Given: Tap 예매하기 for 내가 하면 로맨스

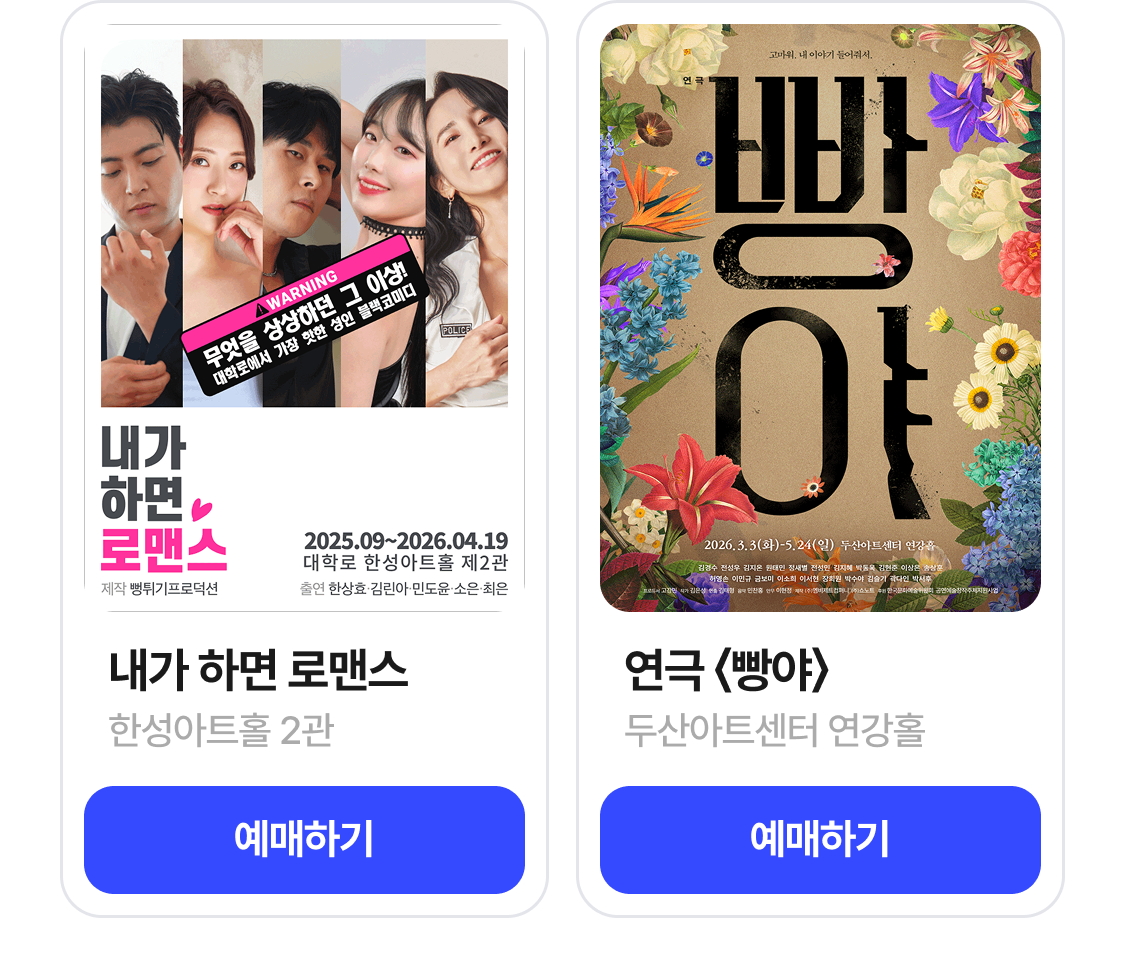Looking at the screenshot, I should point(304,839).
